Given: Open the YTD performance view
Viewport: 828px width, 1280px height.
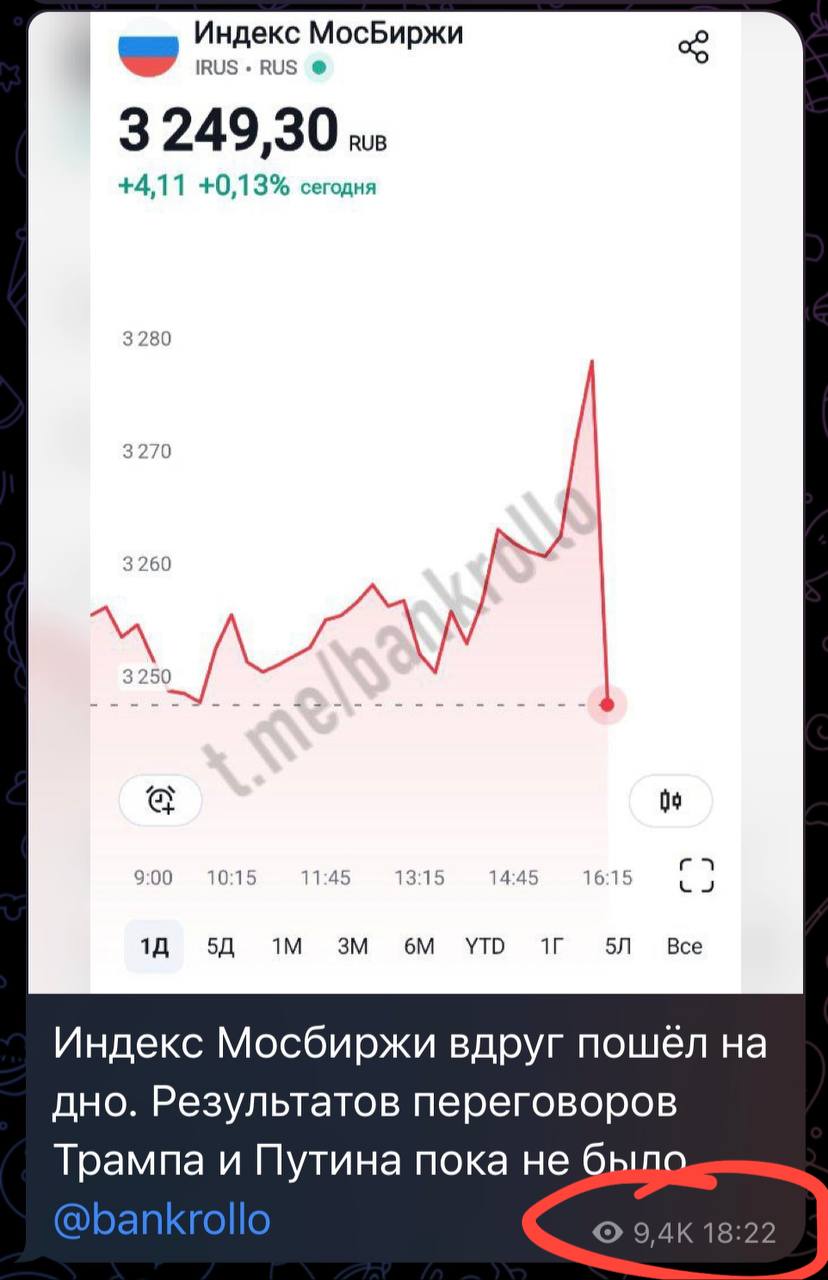Looking at the screenshot, I should click(x=484, y=945).
